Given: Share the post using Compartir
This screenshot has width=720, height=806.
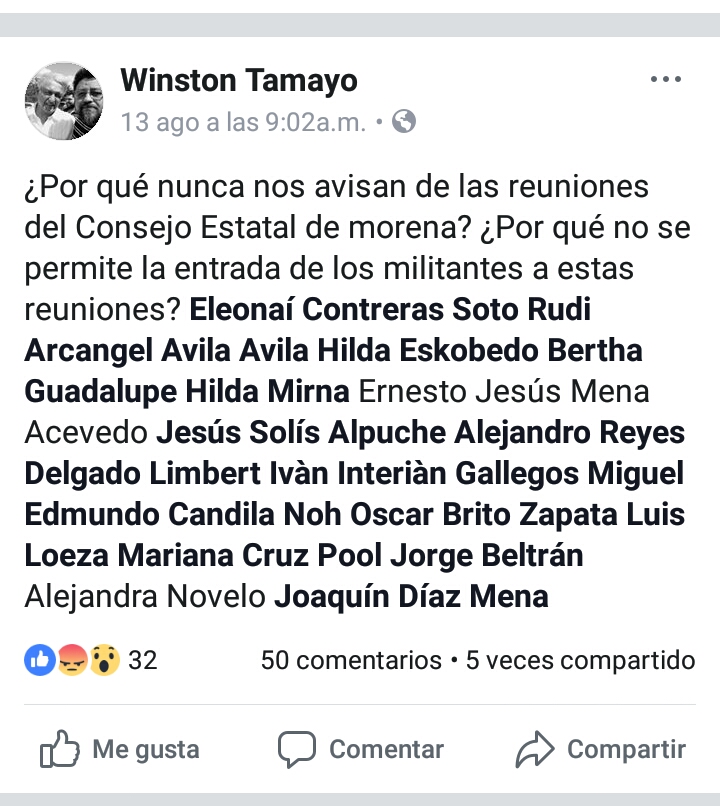Looking at the screenshot, I should click(x=601, y=749).
